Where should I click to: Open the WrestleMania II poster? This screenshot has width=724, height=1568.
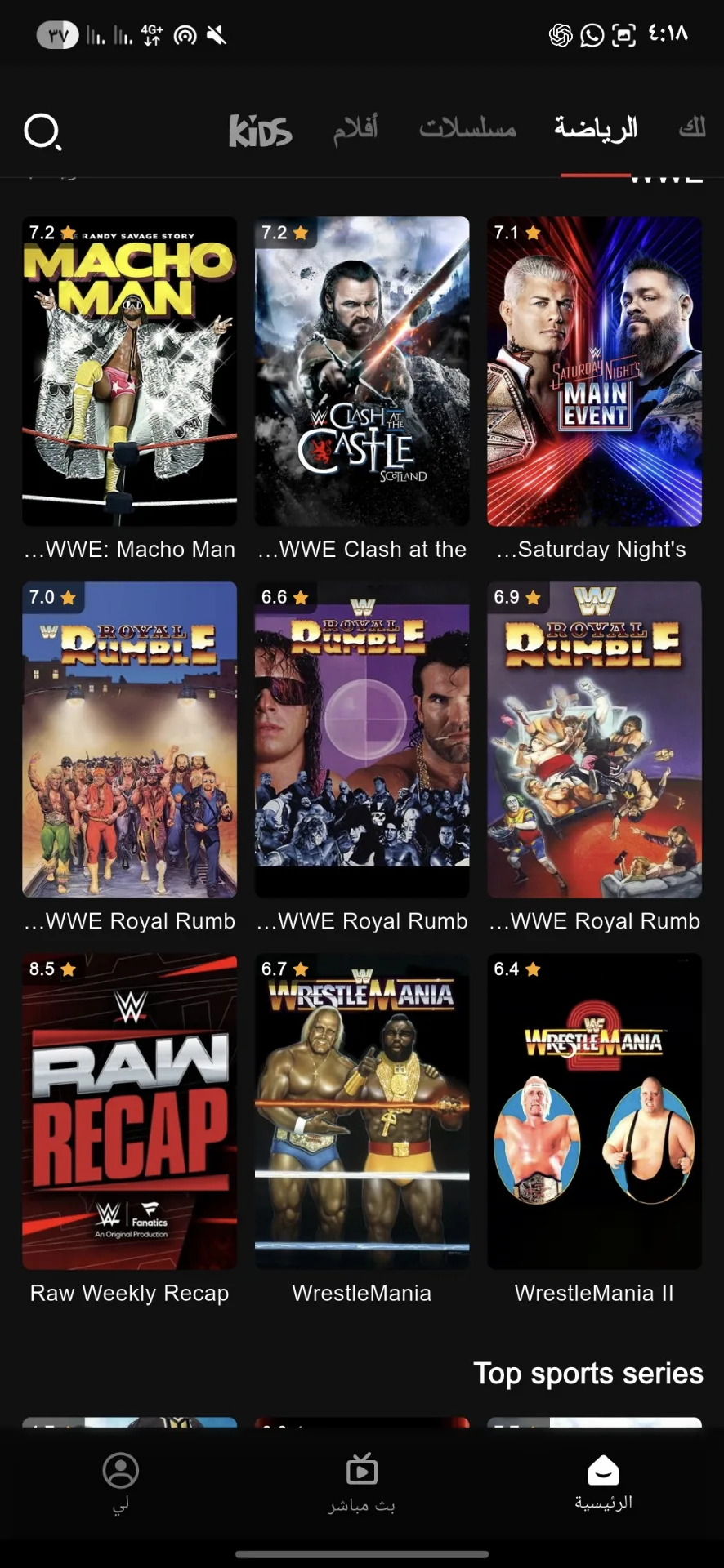tap(594, 1111)
